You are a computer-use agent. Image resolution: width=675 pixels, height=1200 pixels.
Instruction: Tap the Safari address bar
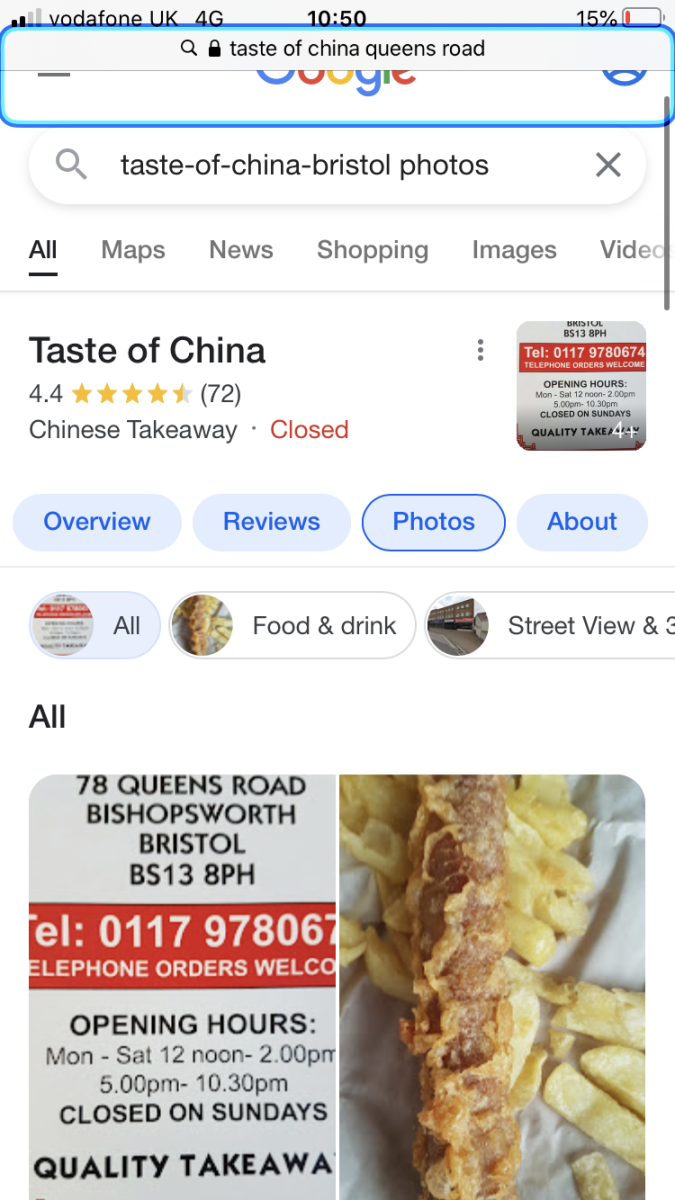(335, 48)
